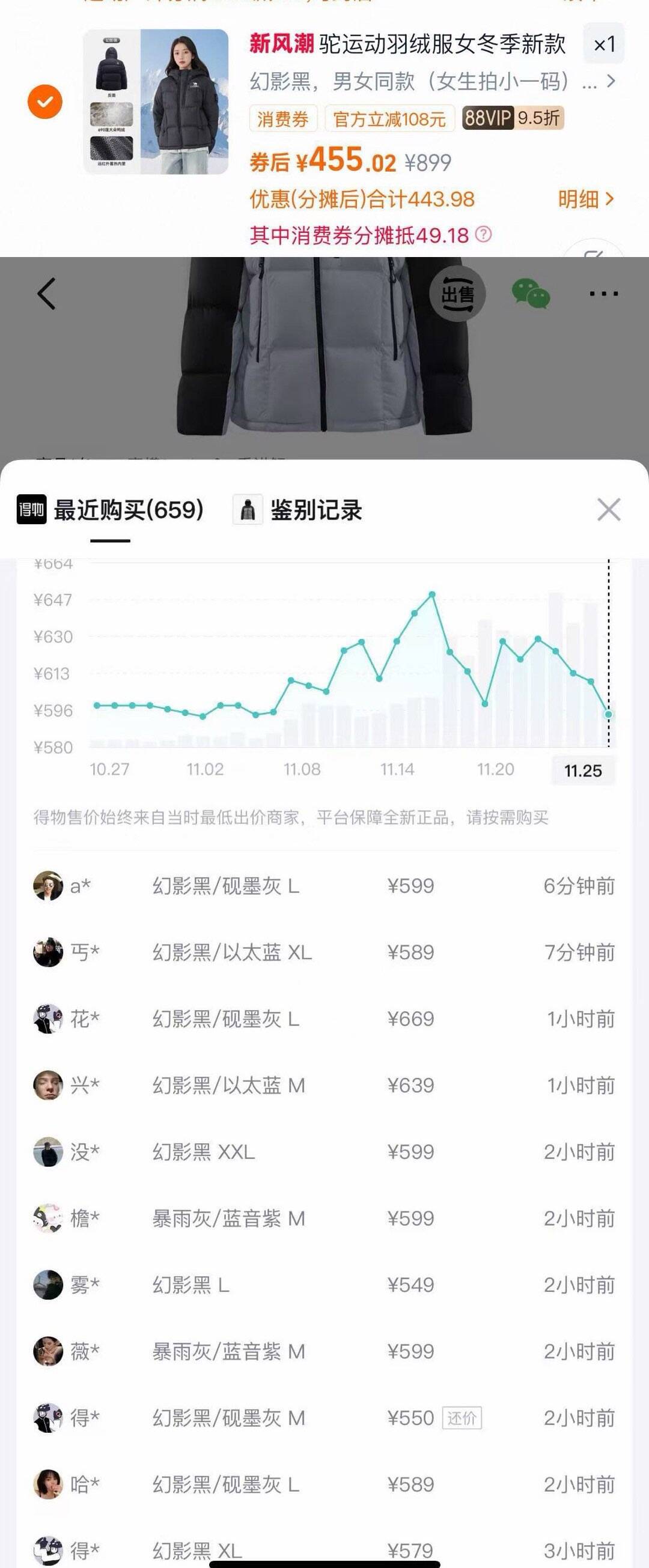The height and width of the screenshot is (1568, 649).
Task: Switch to the 最近购买 tab
Action: pyautogui.click(x=129, y=510)
